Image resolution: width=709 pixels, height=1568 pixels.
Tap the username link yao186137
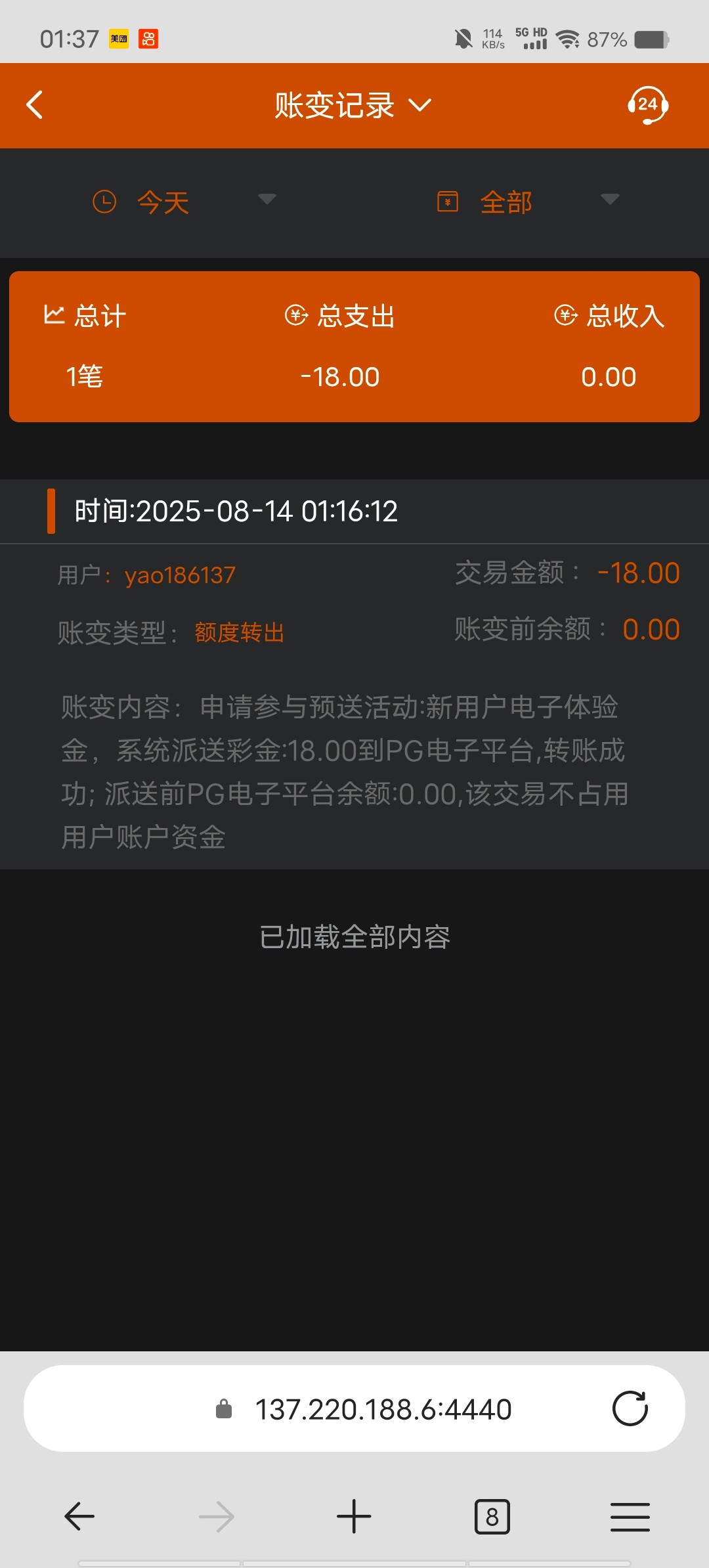point(180,574)
